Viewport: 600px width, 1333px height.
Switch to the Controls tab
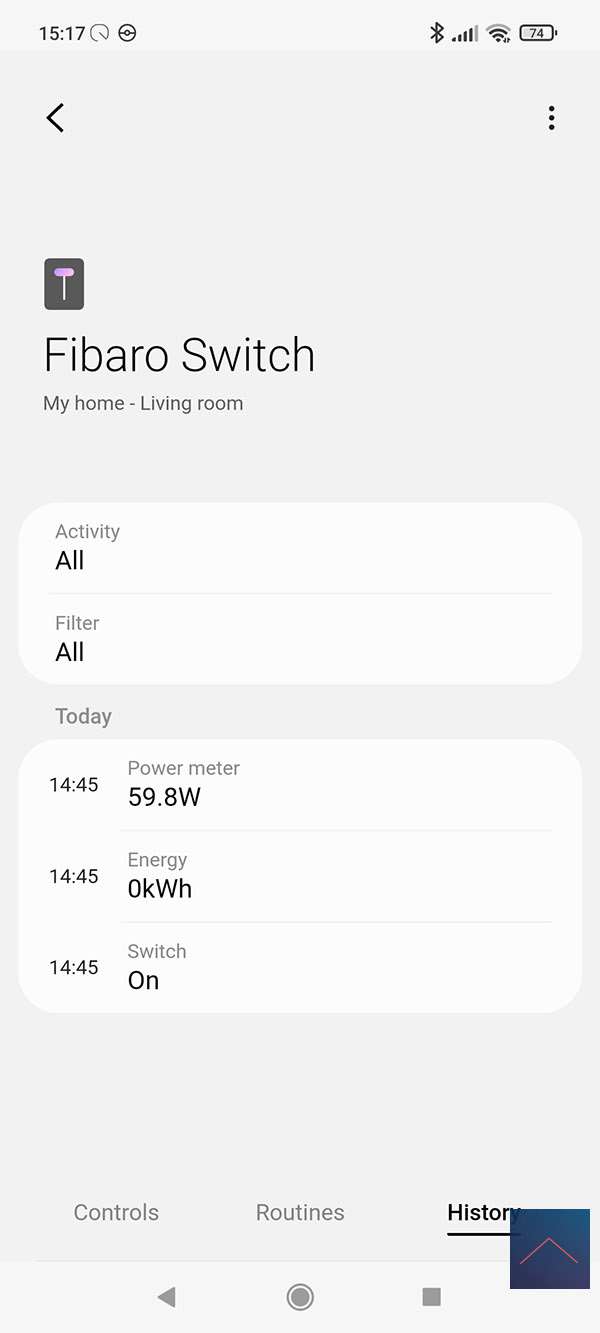point(116,1212)
